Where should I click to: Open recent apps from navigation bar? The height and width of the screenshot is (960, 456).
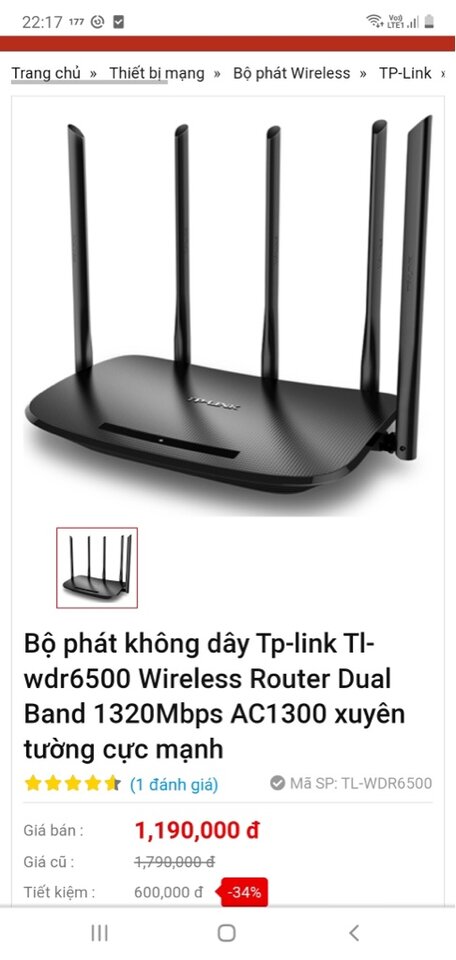(99, 932)
